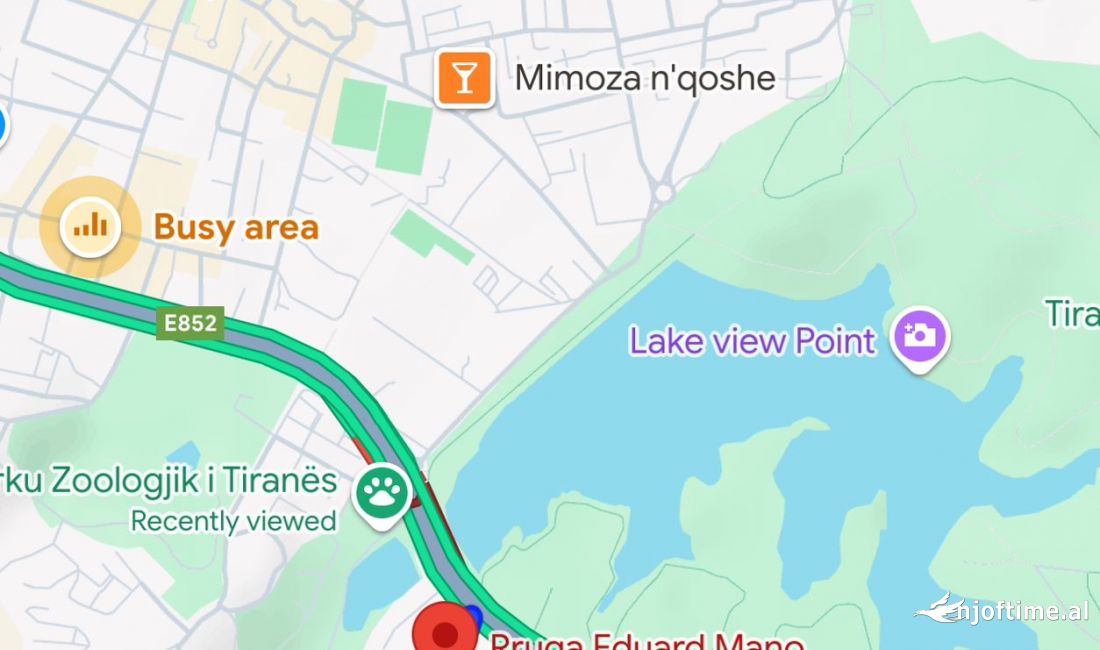Open the Mimoza n'qoshe bar marker
This screenshot has width=1100, height=650.
pyautogui.click(x=464, y=78)
